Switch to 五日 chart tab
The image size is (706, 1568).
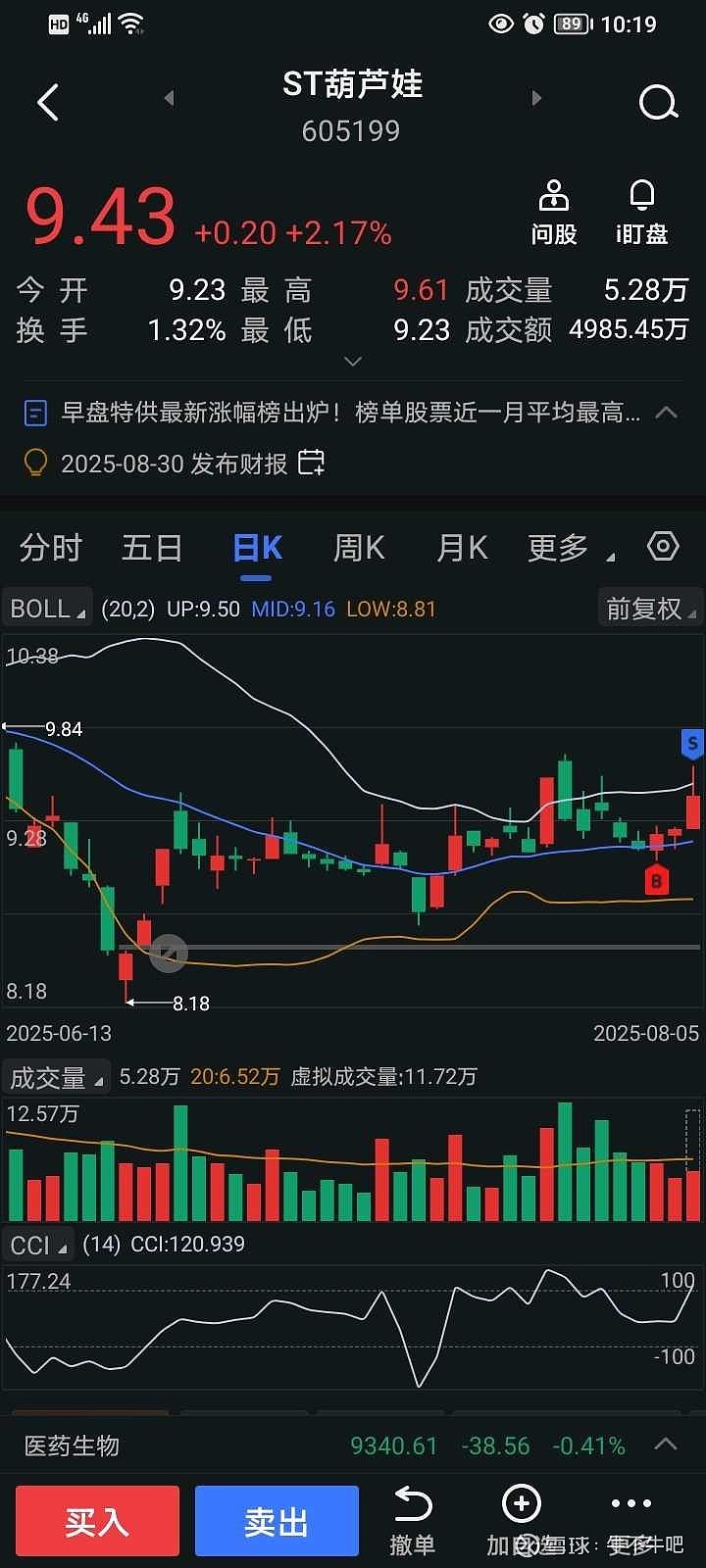pos(152,548)
